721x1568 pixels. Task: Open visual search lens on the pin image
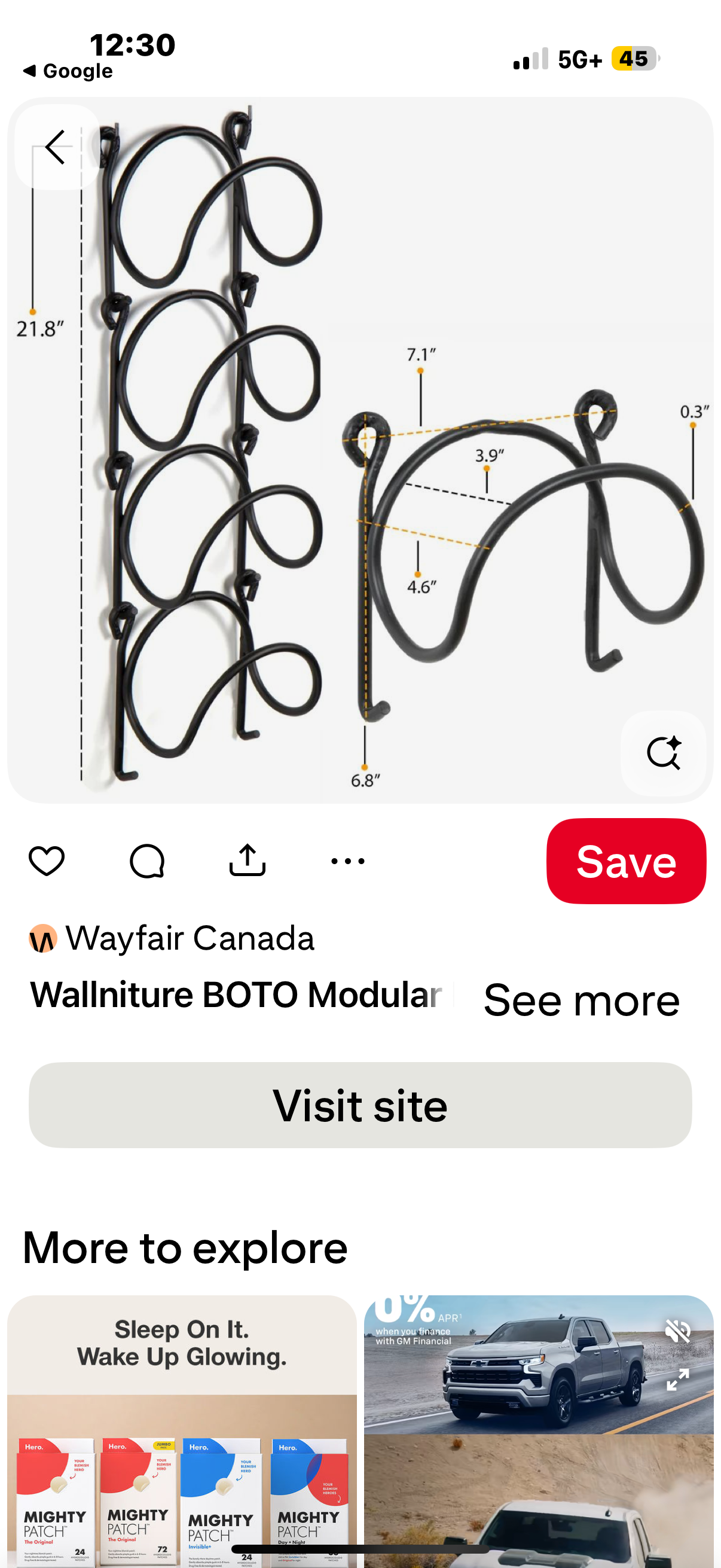tap(662, 753)
